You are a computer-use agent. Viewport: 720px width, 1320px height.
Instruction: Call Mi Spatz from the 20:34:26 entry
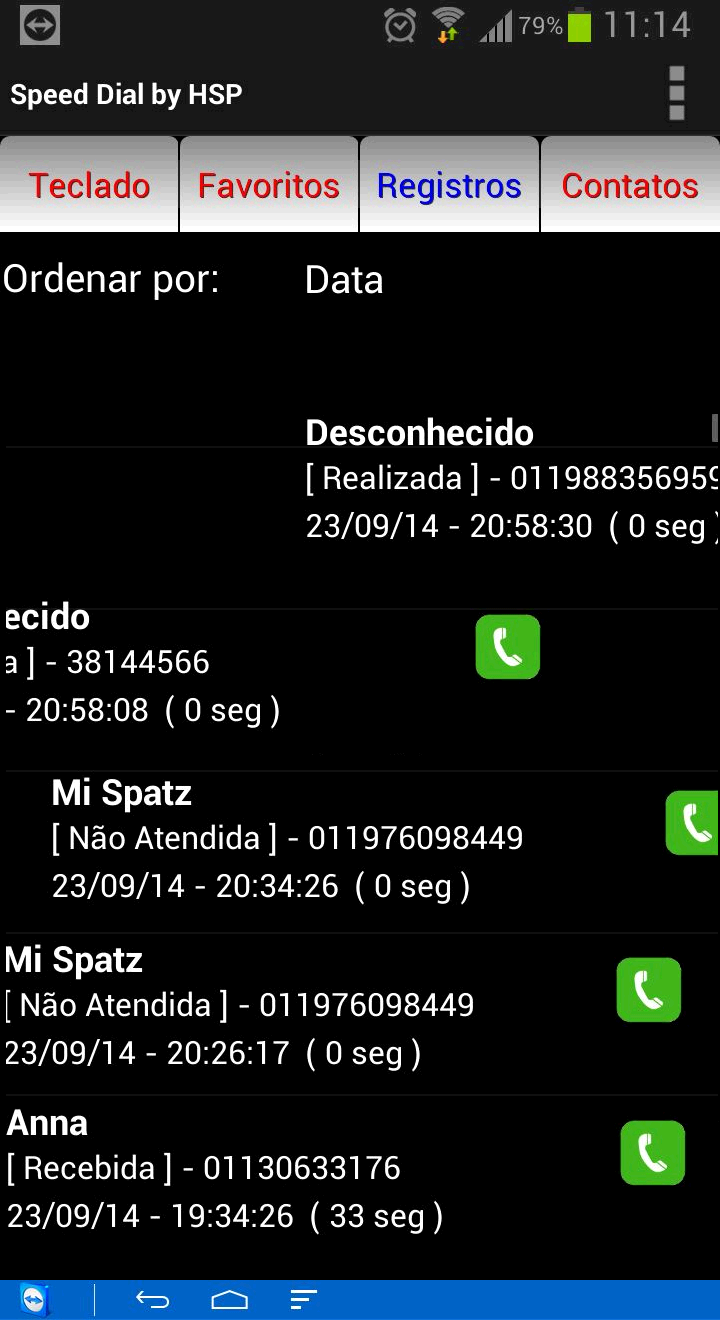[692, 822]
